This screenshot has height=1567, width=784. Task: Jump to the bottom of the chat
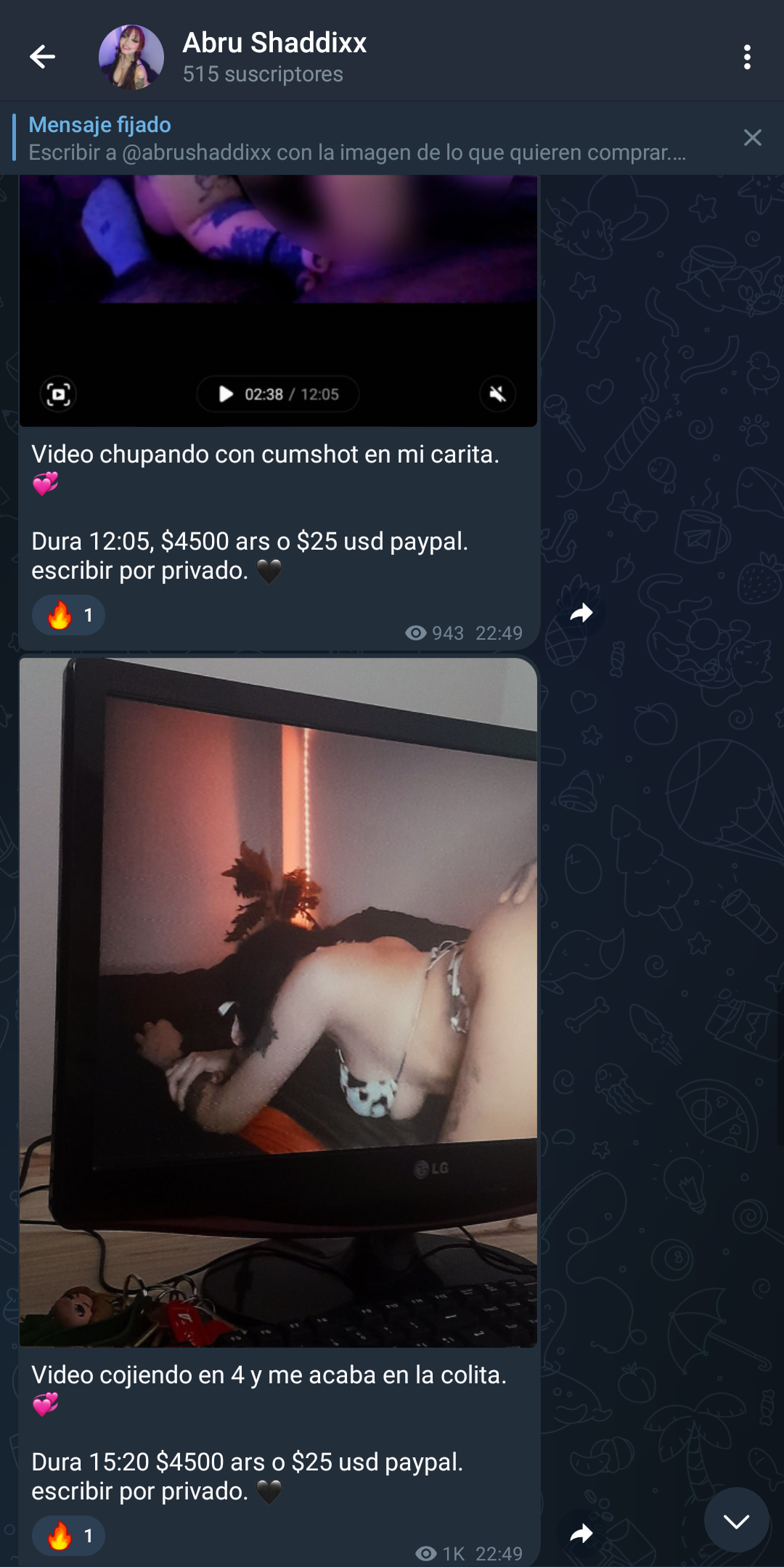tap(736, 1520)
